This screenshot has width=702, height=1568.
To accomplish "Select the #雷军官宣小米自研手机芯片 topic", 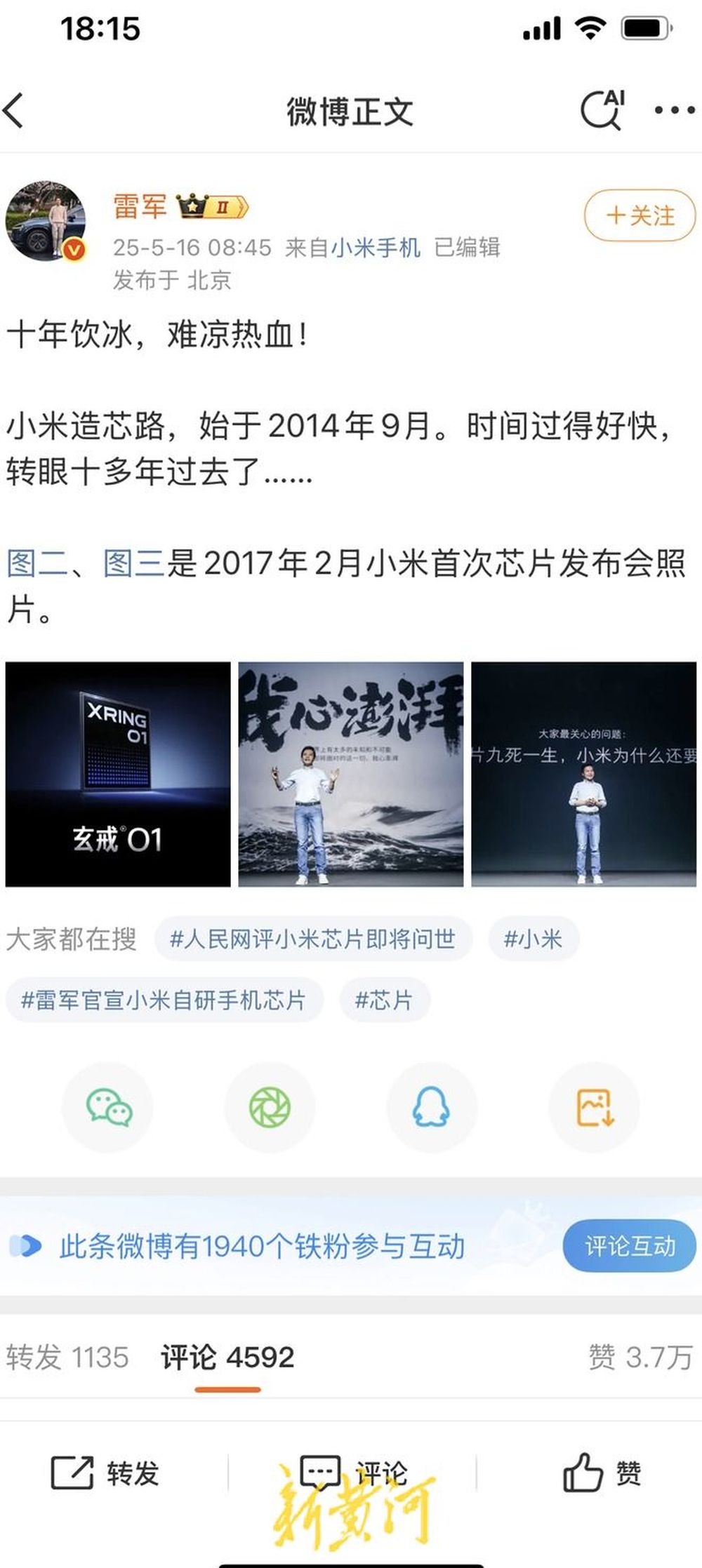I will tap(164, 1000).
